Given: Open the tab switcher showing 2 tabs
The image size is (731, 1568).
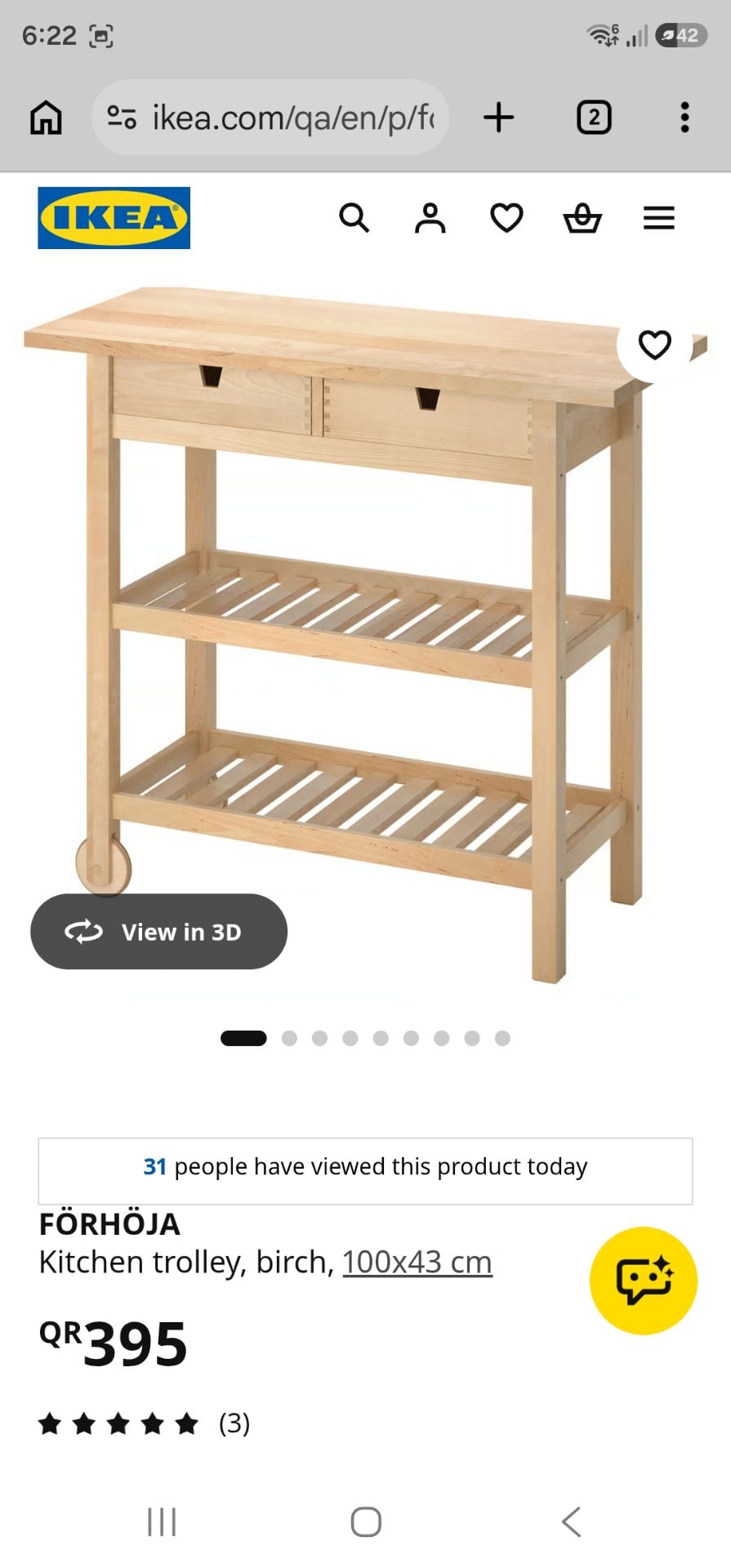Looking at the screenshot, I should pyautogui.click(x=594, y=118).
